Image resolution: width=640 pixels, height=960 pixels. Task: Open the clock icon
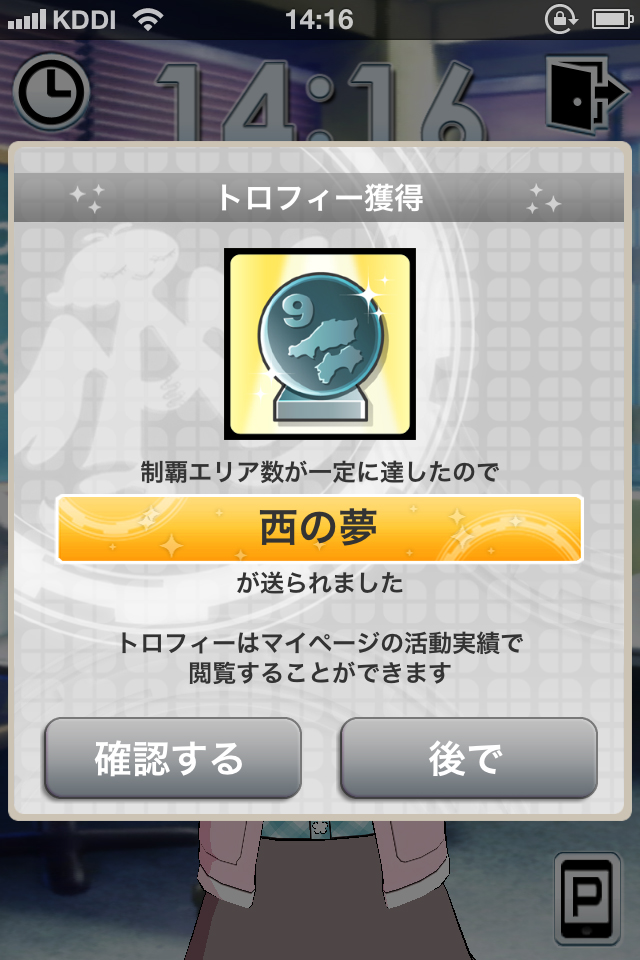click(51, 93)
